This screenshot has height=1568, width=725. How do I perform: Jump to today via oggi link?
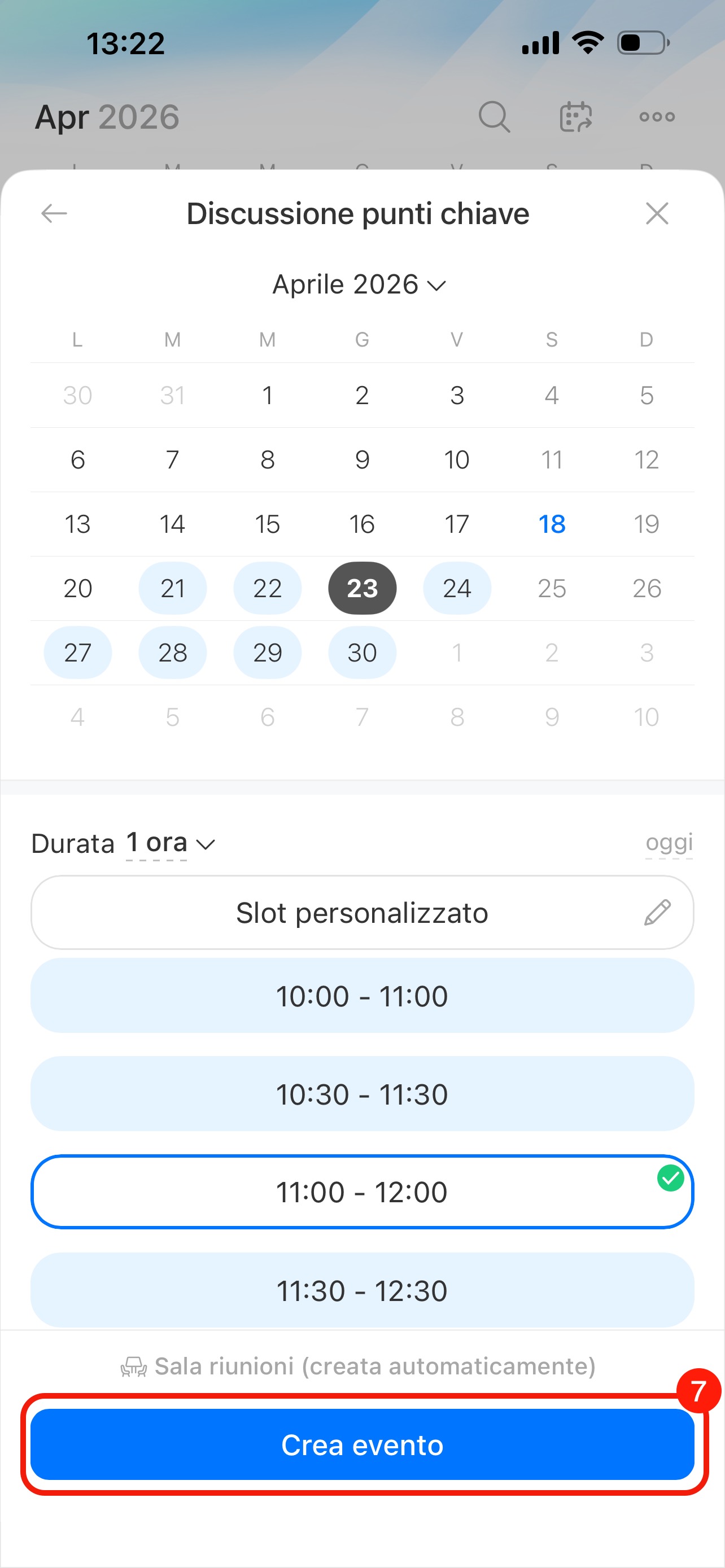[669, 843]
